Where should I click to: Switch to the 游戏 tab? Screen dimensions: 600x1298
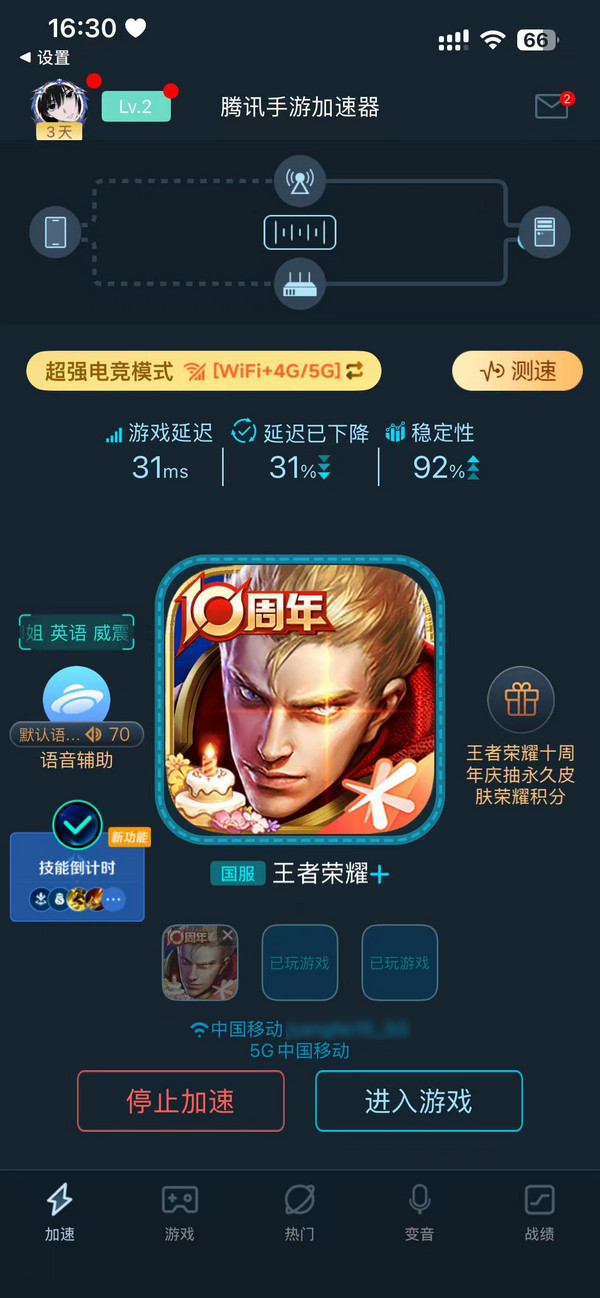180,1212
